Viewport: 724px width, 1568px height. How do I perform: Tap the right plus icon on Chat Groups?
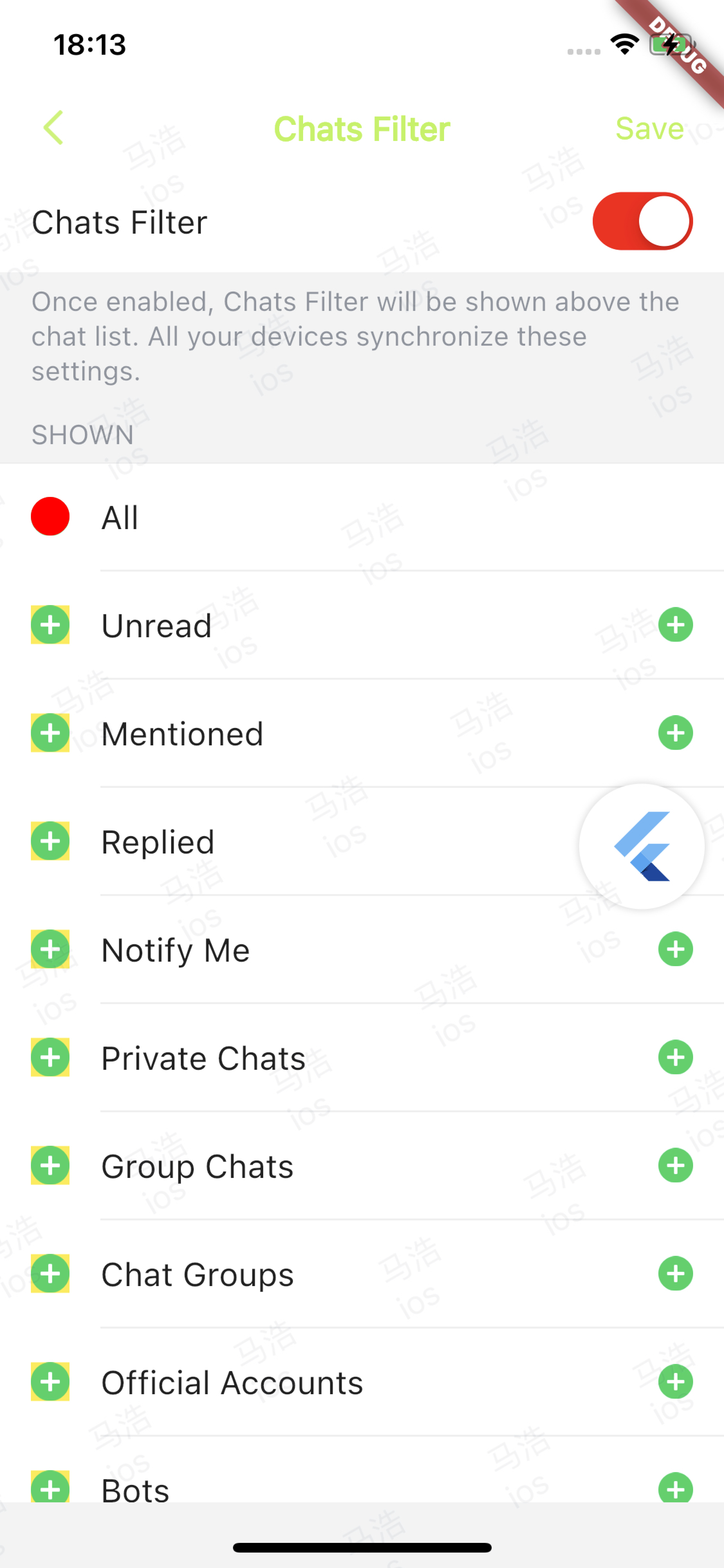[675, 1273]
